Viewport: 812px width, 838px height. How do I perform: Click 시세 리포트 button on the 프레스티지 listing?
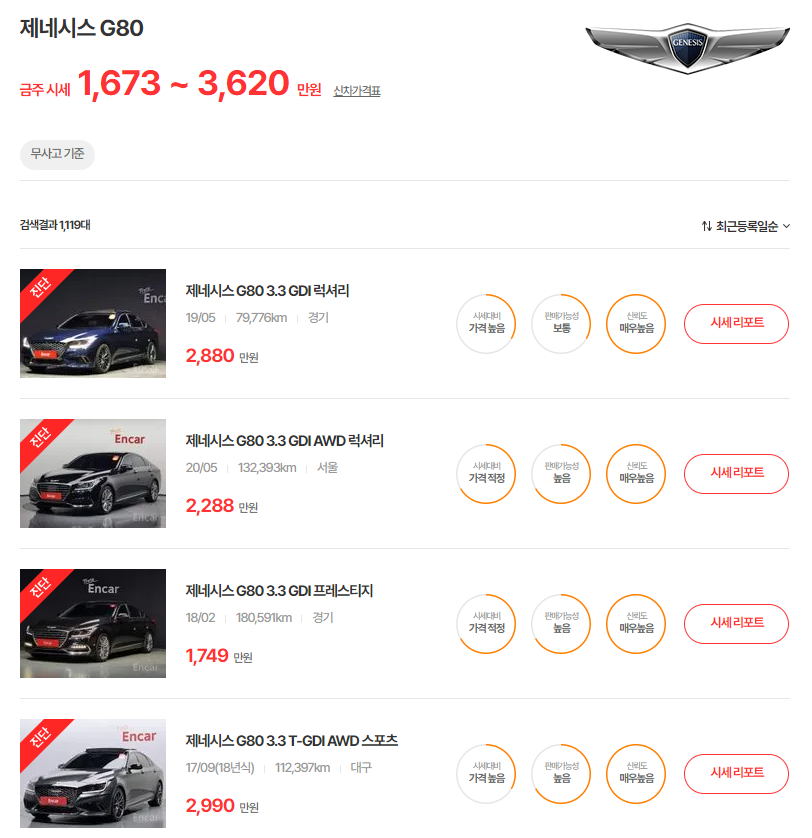tap(736, 624)
